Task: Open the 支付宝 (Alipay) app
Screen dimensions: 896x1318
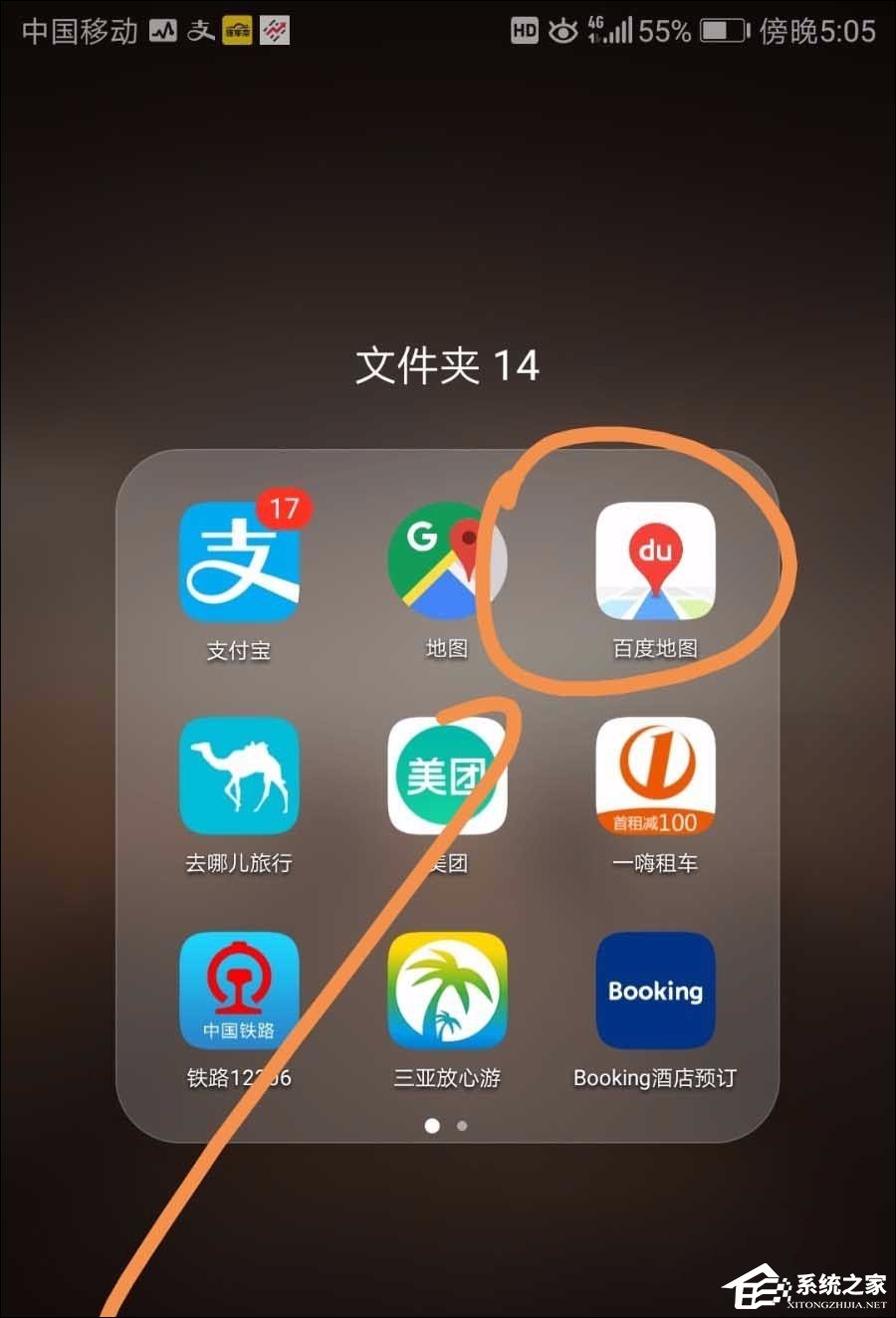Action: (239, 562)
